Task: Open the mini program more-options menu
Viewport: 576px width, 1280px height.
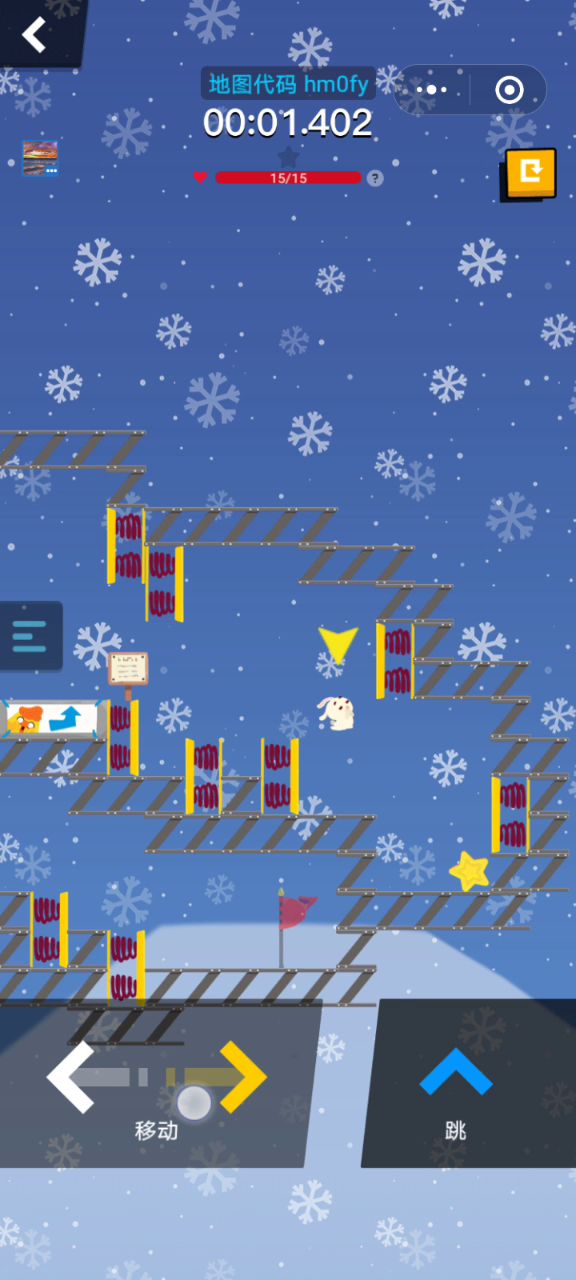Action: (432, 90)
